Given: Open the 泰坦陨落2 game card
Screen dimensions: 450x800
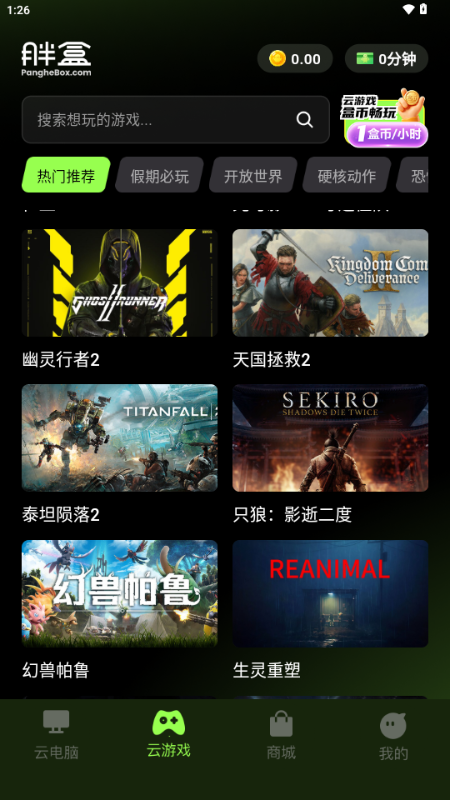Looking at the screenshot, I should (120, 454).
